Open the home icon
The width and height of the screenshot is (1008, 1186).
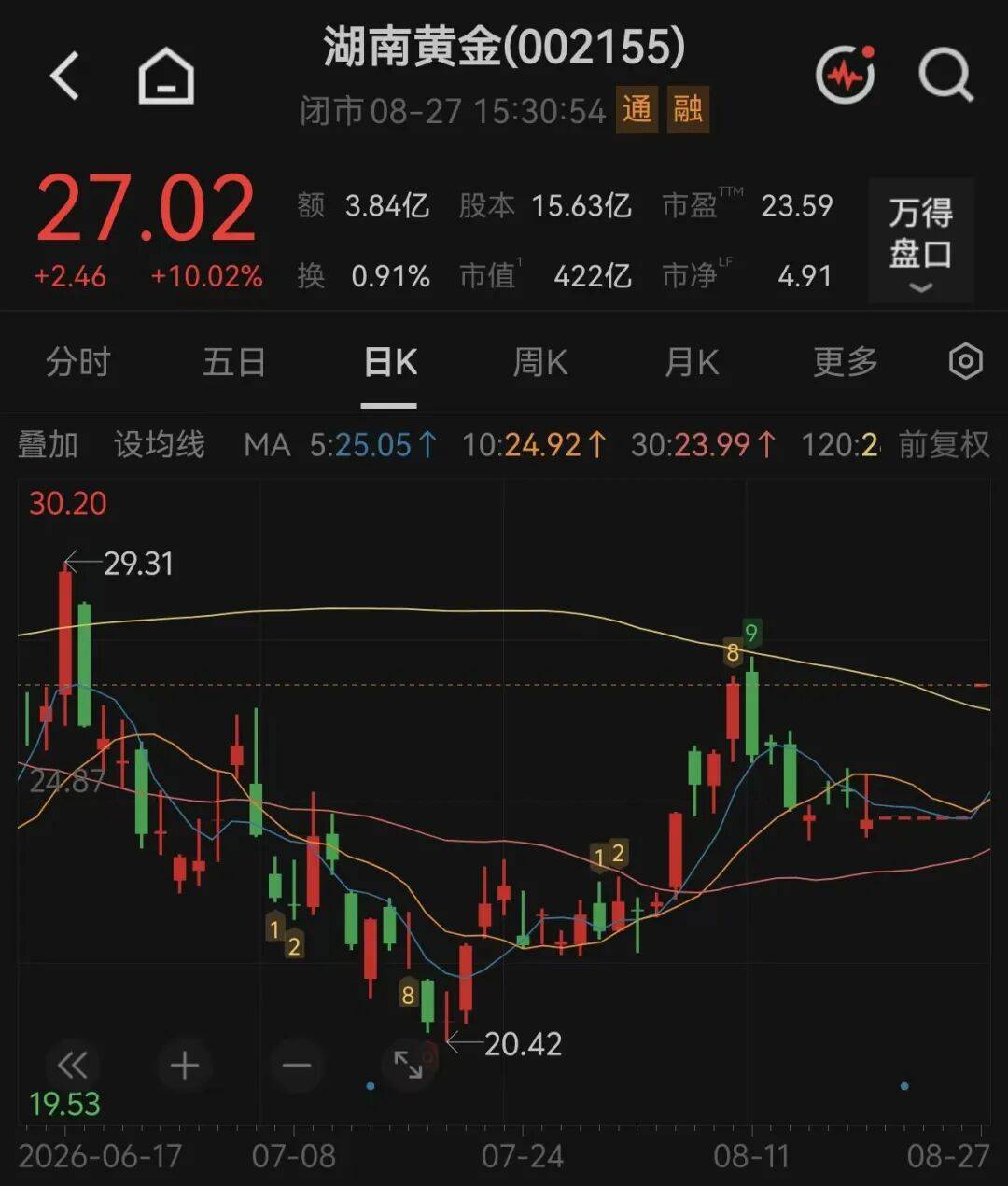[166, 75]
